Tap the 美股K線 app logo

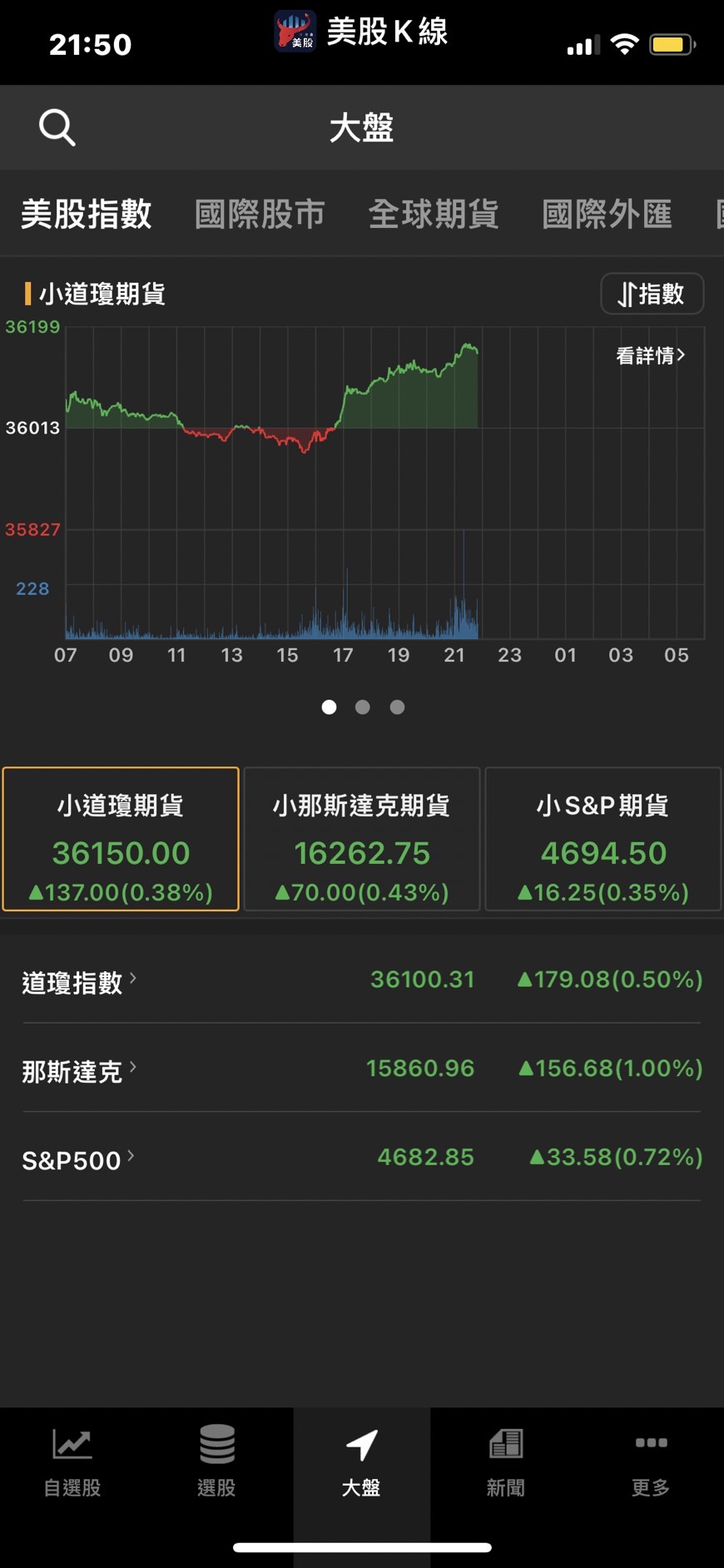[295, 32]
